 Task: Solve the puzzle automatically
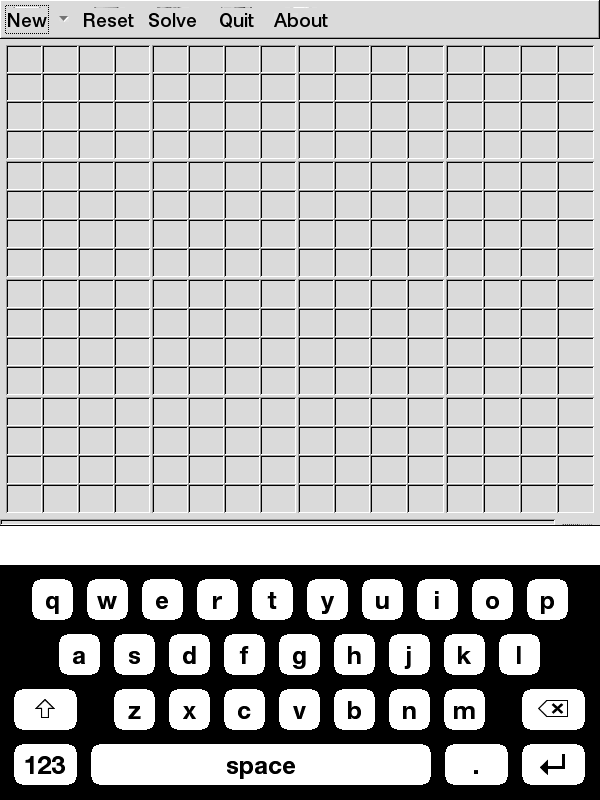172,20
